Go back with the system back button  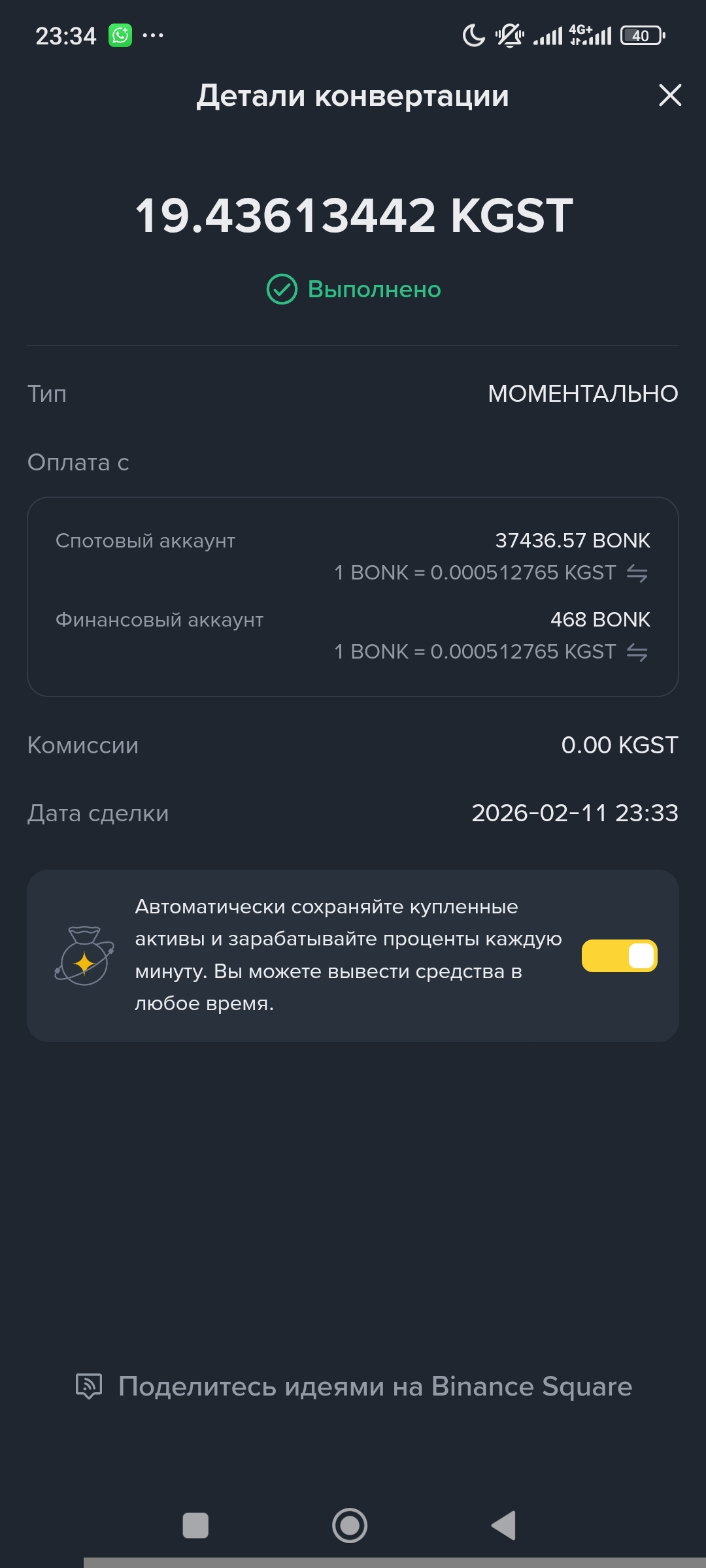pos(504,1526)
